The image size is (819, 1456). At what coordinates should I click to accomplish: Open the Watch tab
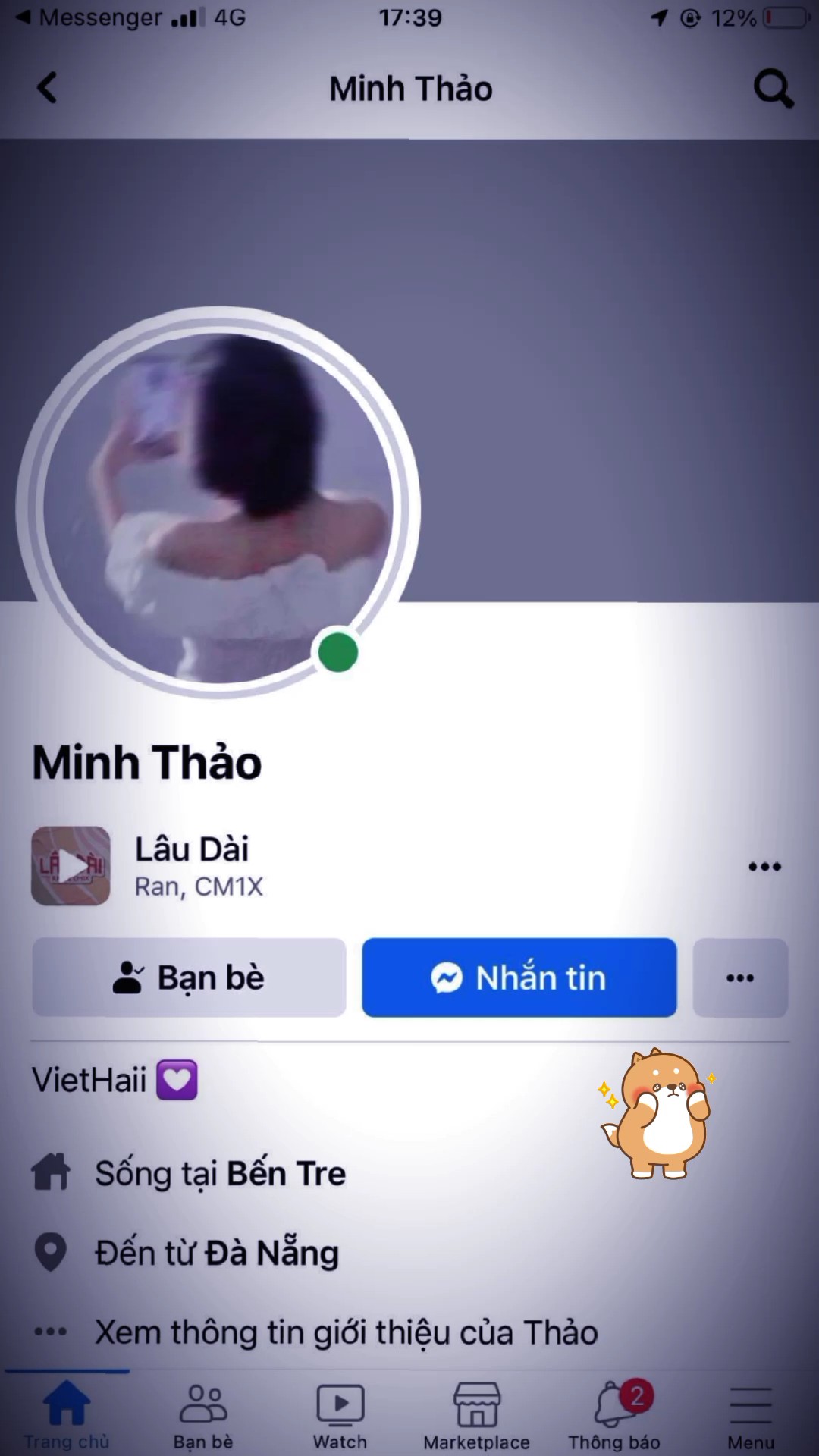pyautogui.click(x=340, y=1415)
